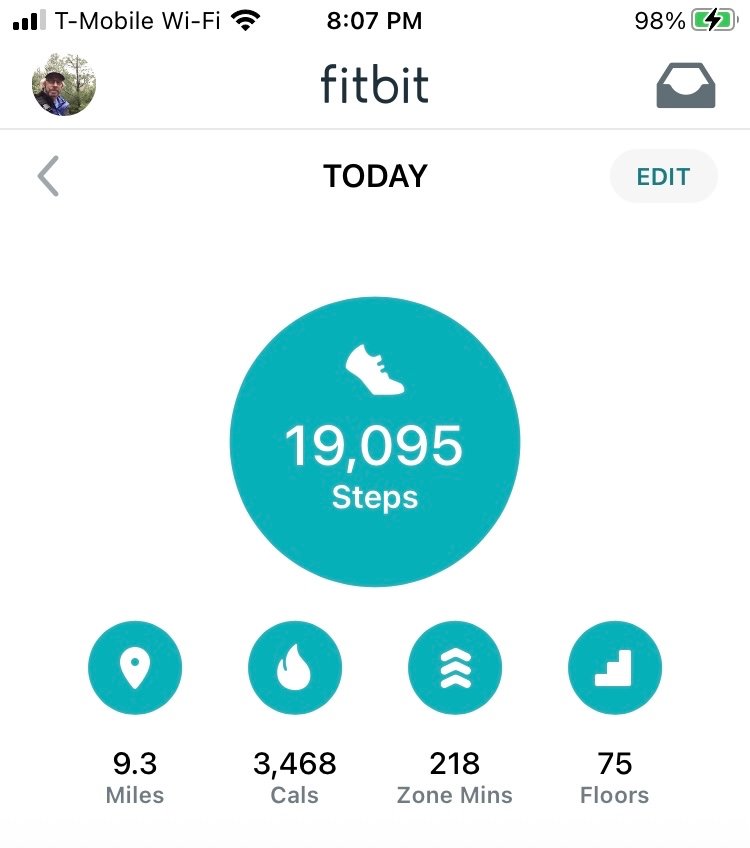Tap the EDIT button

pyautogui.click(x=663, y=177)
